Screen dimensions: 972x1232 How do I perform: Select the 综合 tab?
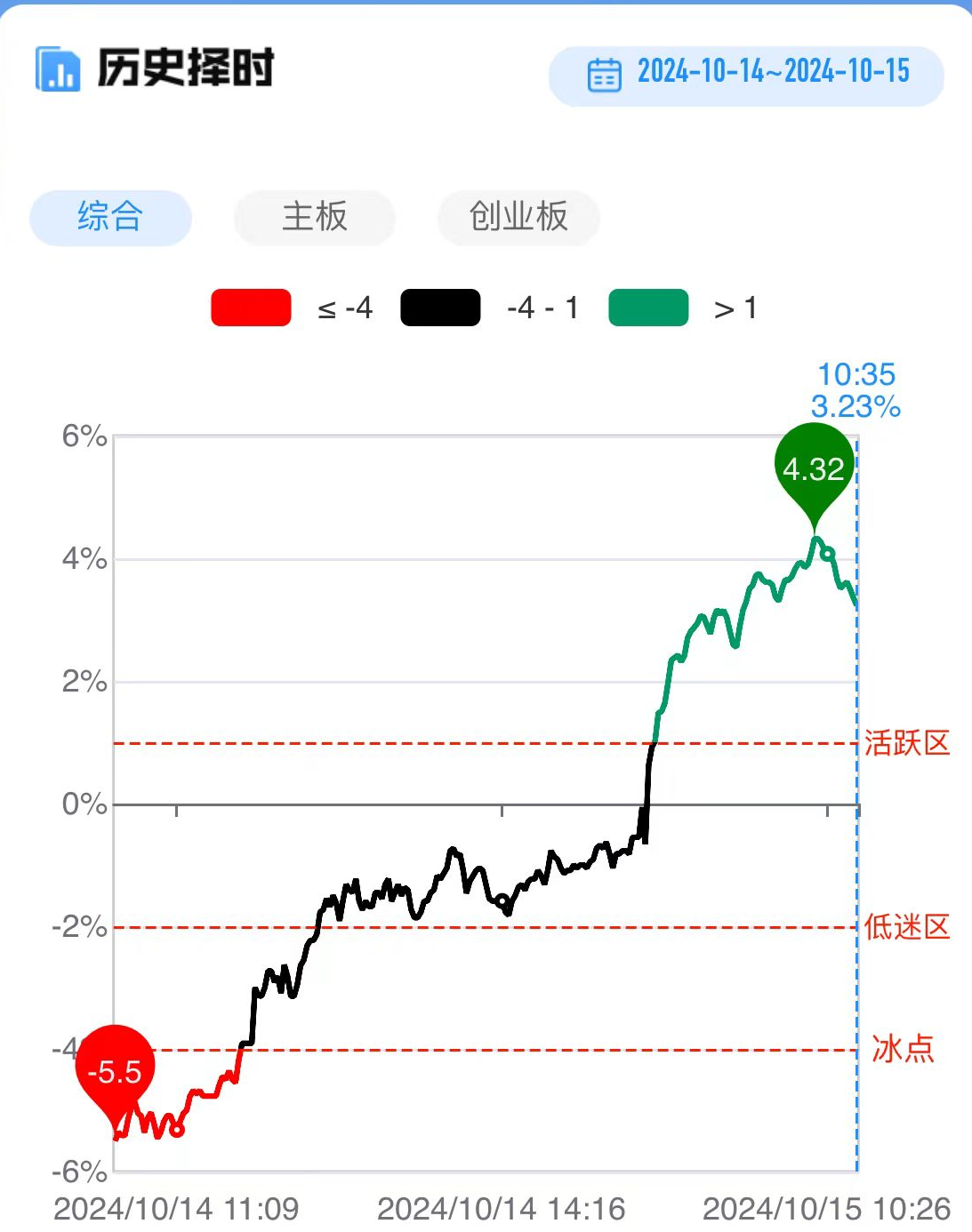tap(110, 217)
